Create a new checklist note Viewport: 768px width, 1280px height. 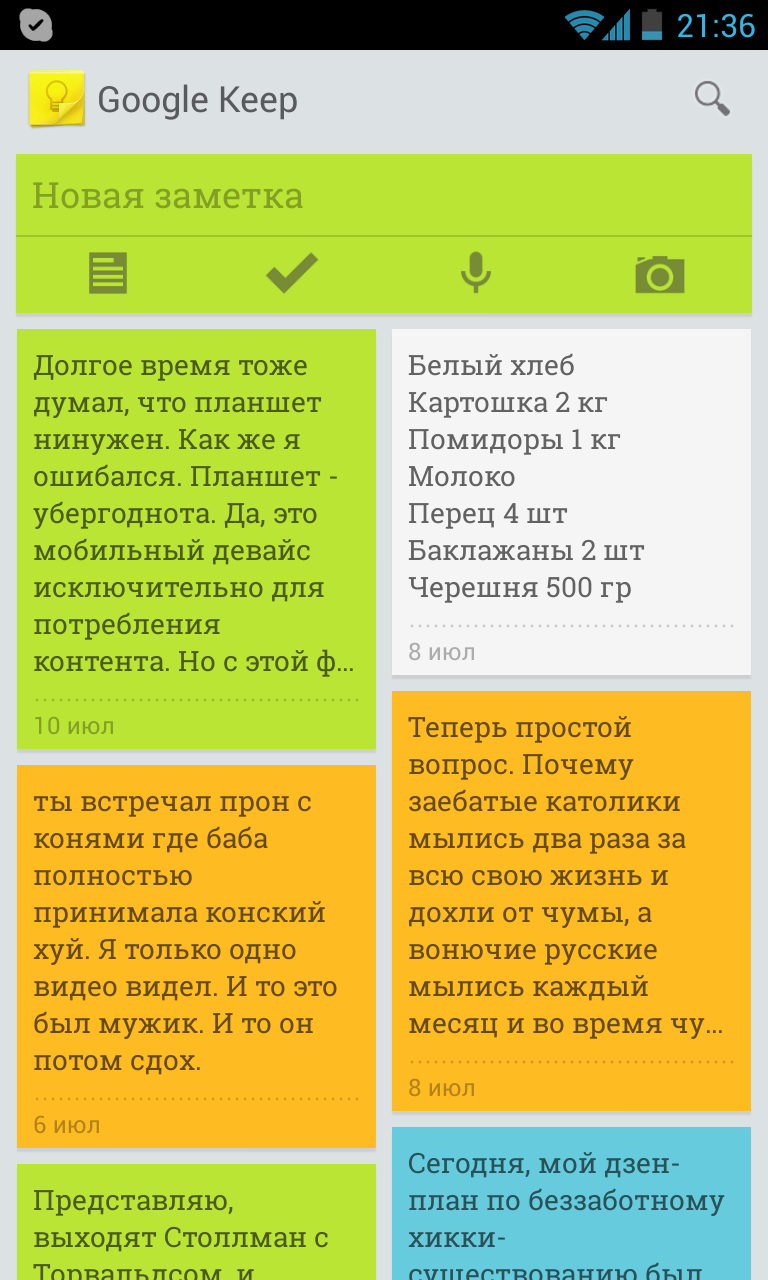click(x=292, y=273)
